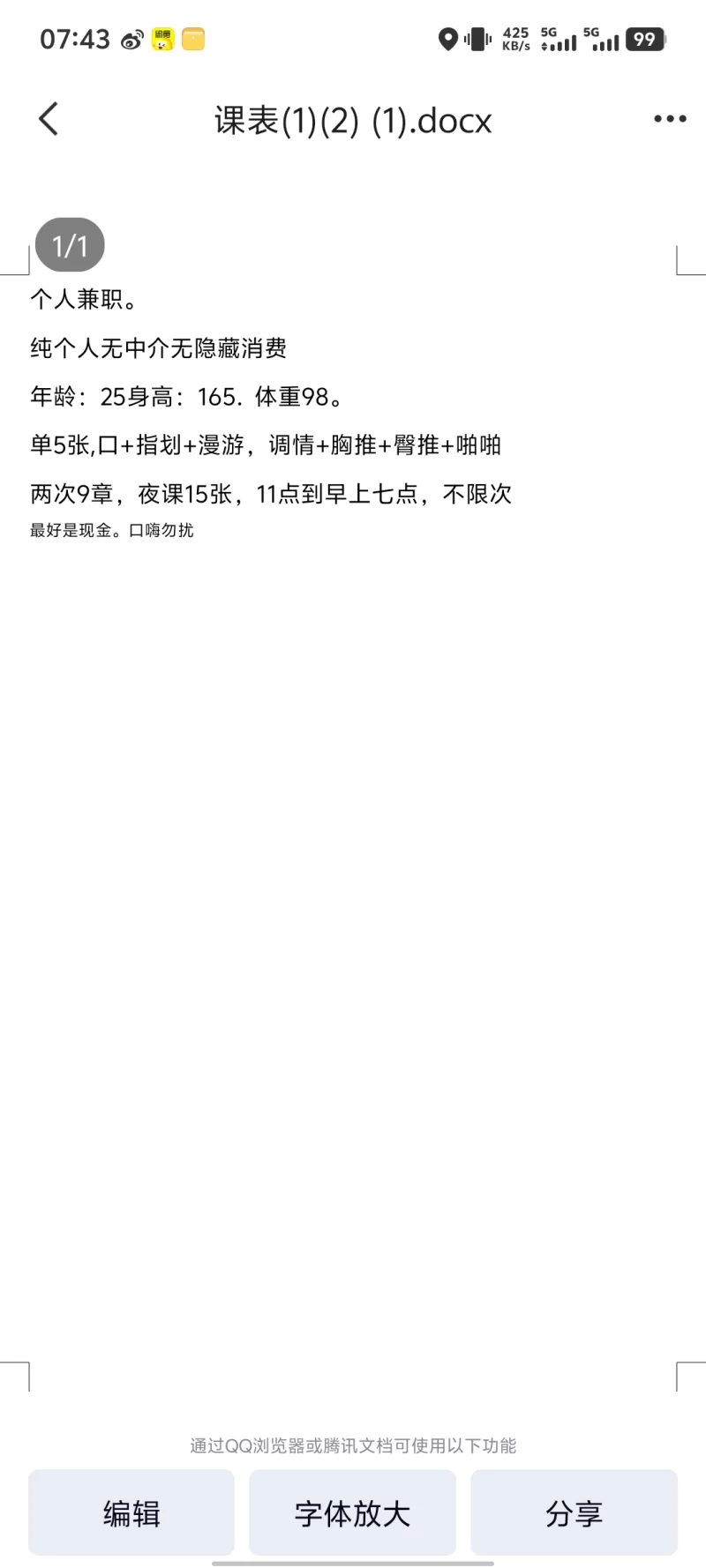Tap the 编辑 button

click(131, 1513)
